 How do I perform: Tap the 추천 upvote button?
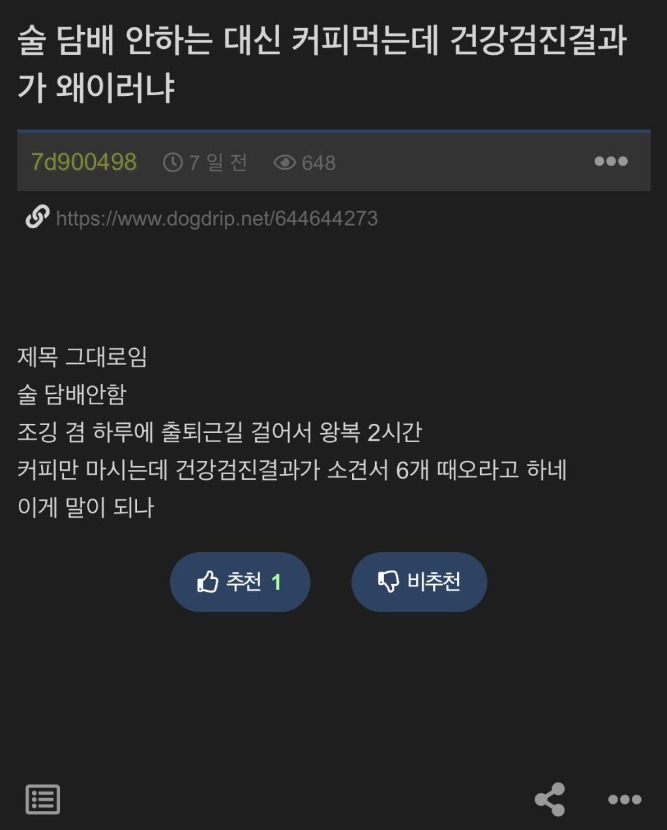(240, 582)
